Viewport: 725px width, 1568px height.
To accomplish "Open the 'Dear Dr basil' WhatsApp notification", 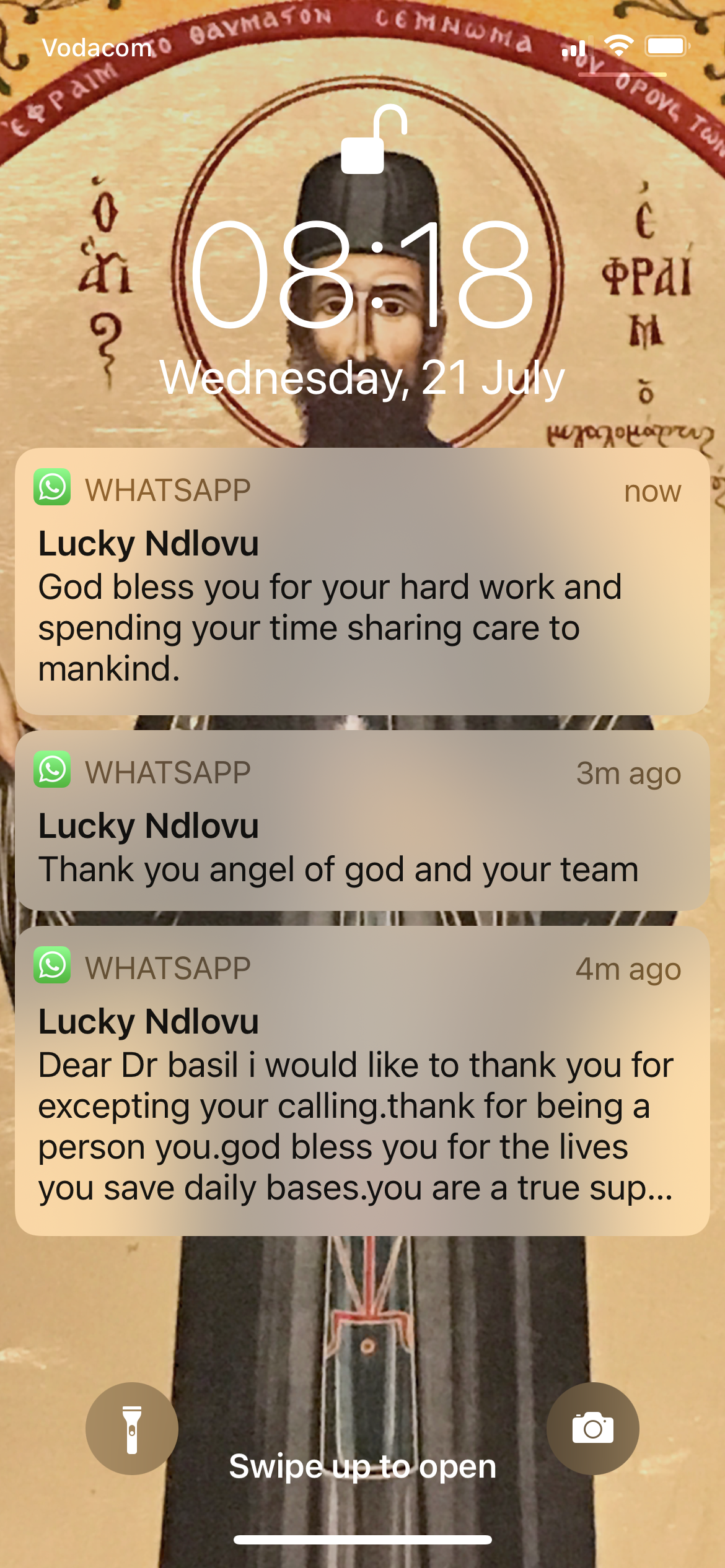I will click(362, 1081).
